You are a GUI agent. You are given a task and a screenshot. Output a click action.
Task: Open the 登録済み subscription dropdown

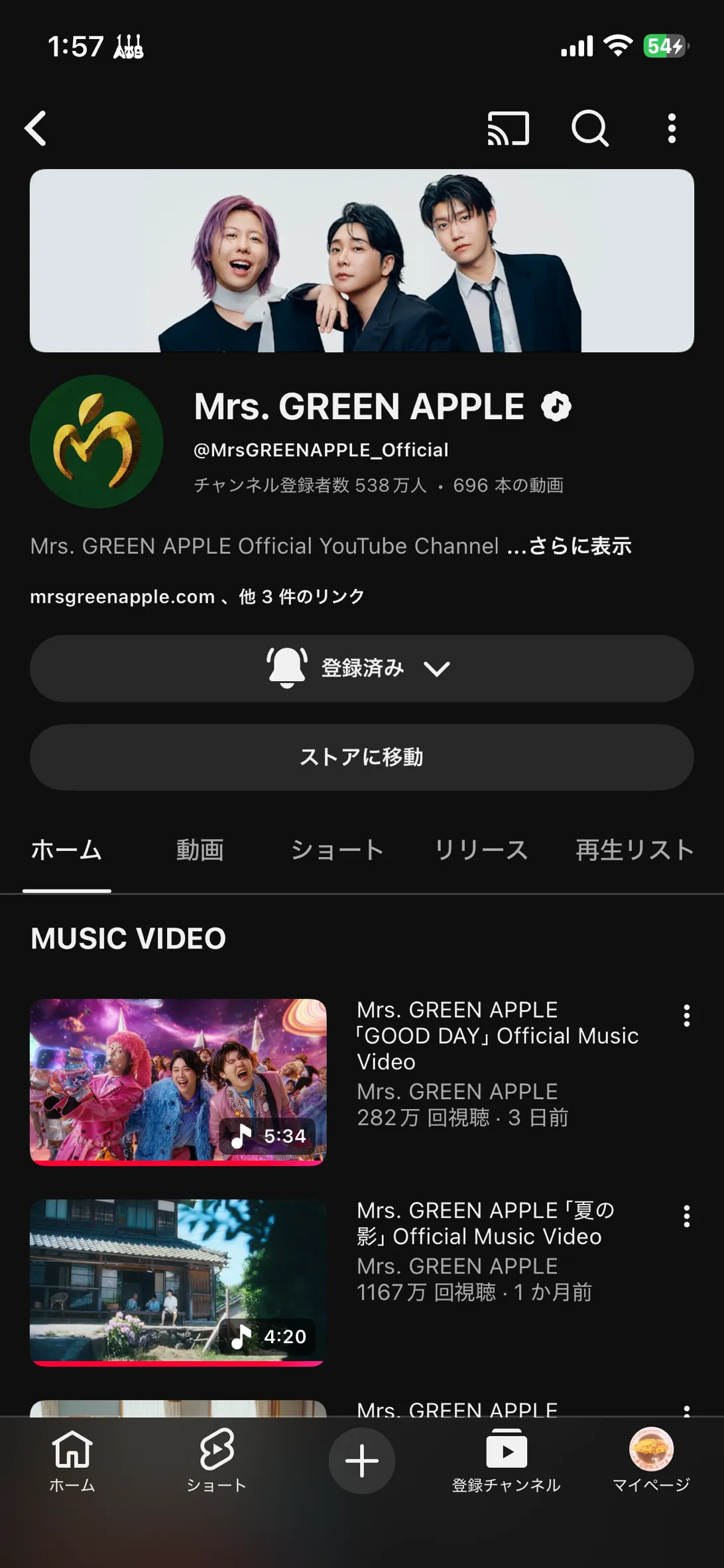coord(361,668)
